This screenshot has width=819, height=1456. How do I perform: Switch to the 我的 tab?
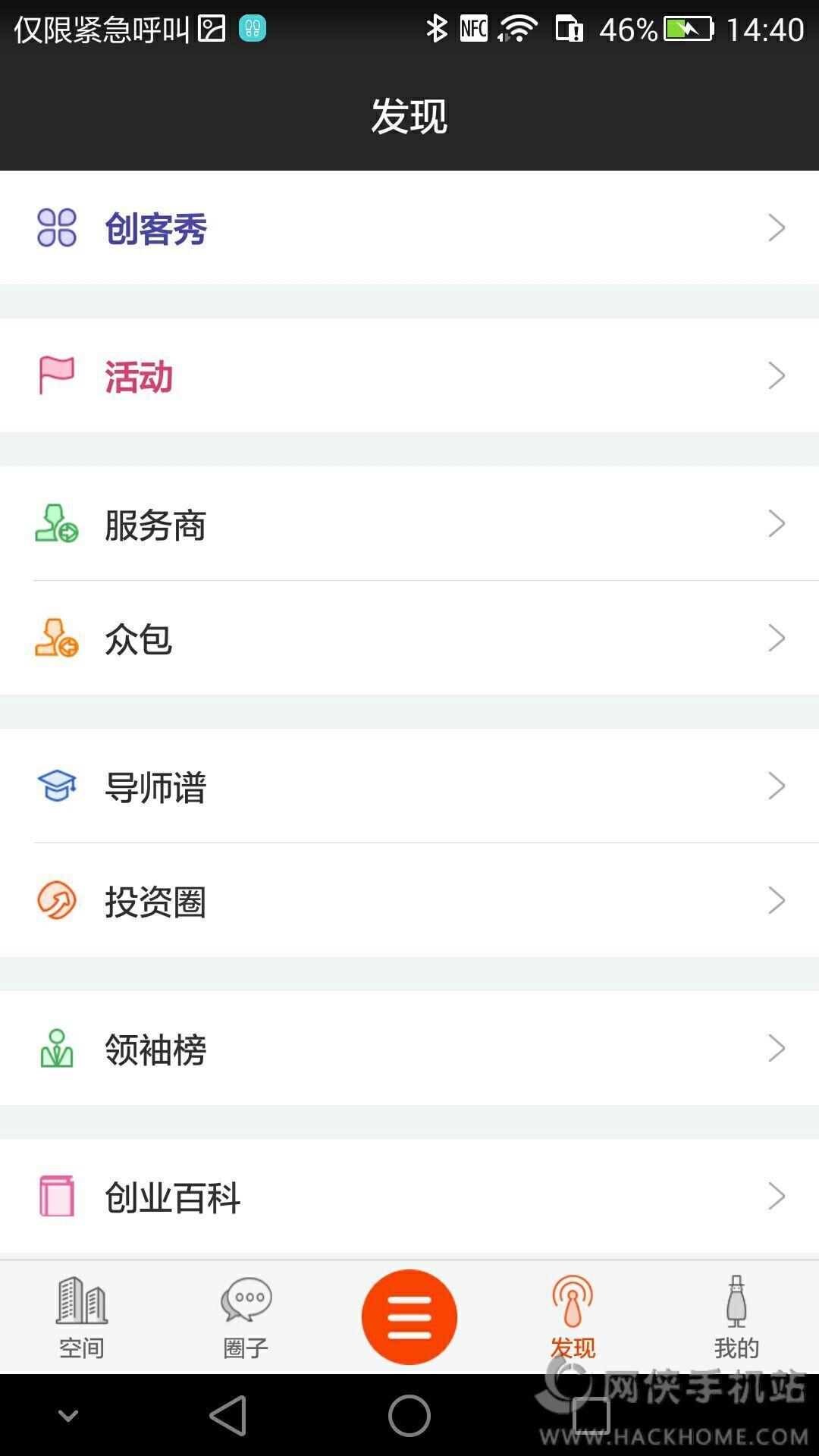pyautogui.click(x=736, y=1317)
